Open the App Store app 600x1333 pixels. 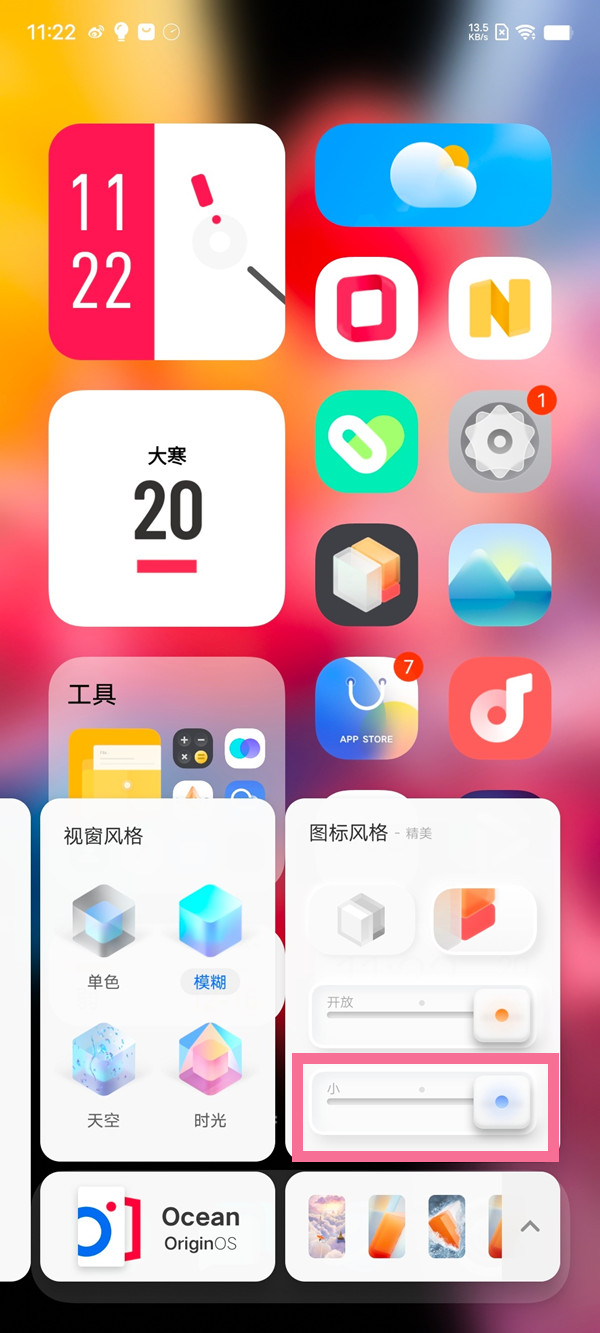point(366,708)
